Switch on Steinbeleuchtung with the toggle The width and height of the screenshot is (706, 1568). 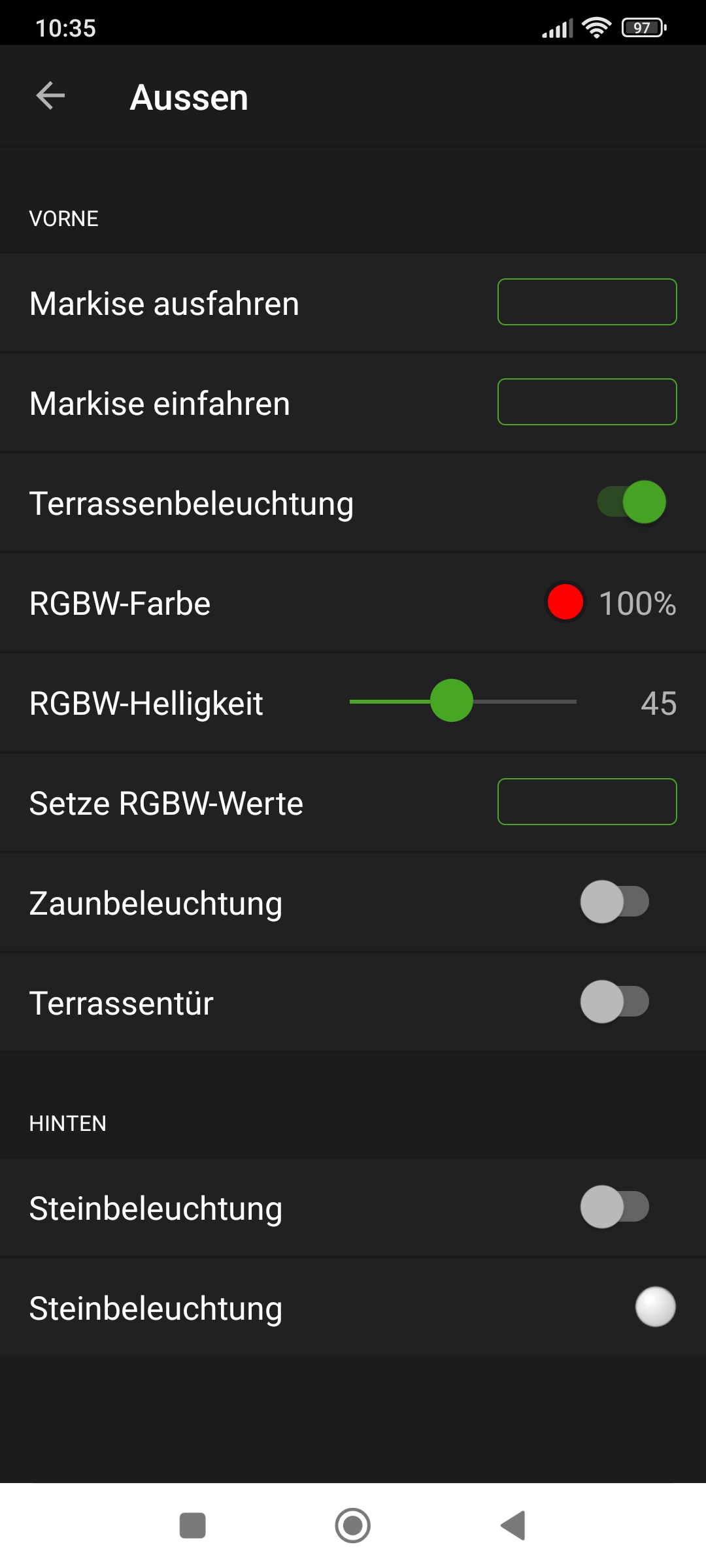[614, 1207]
